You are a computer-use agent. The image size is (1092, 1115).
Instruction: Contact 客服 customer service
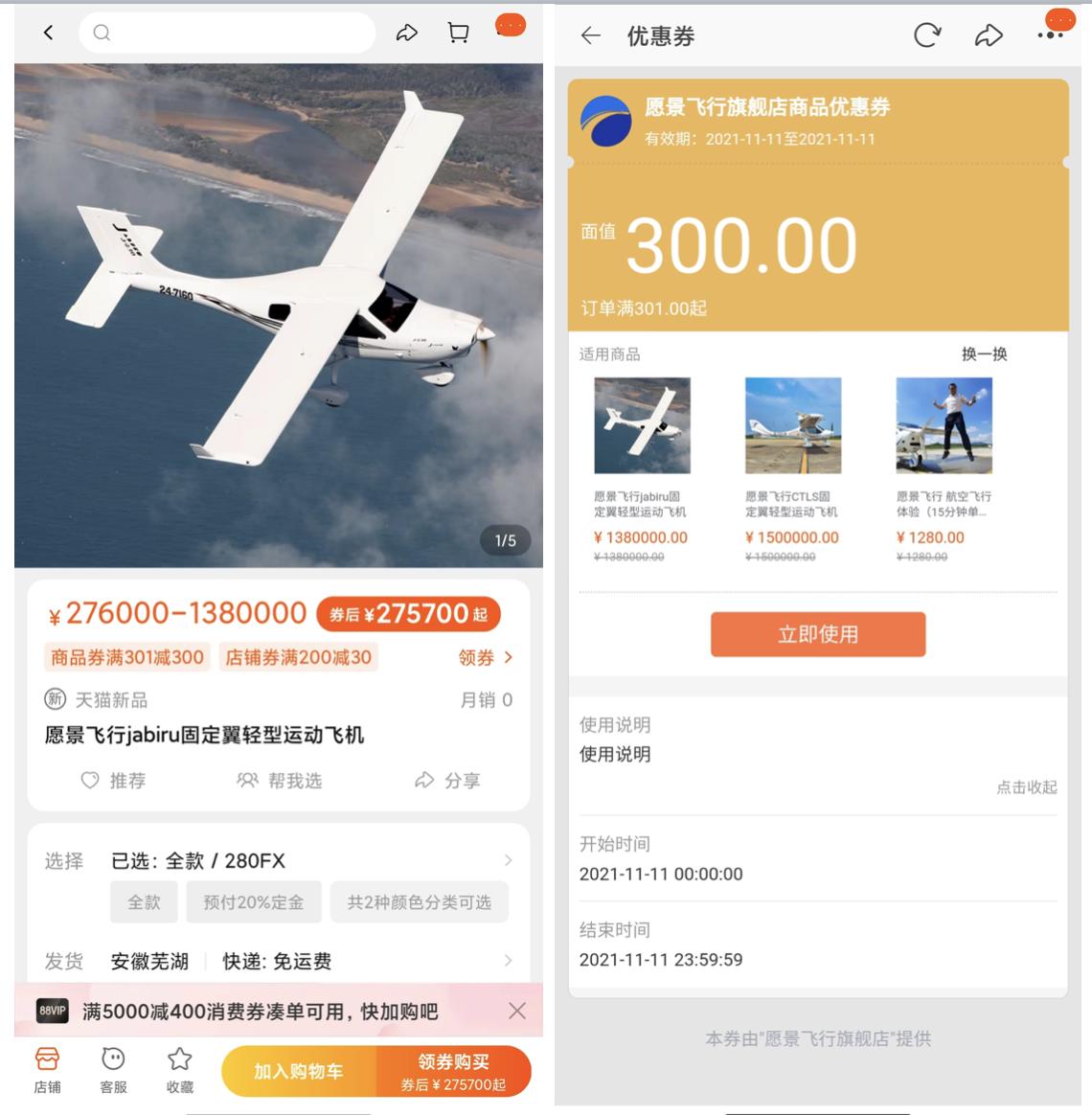tap(113, 1069)
